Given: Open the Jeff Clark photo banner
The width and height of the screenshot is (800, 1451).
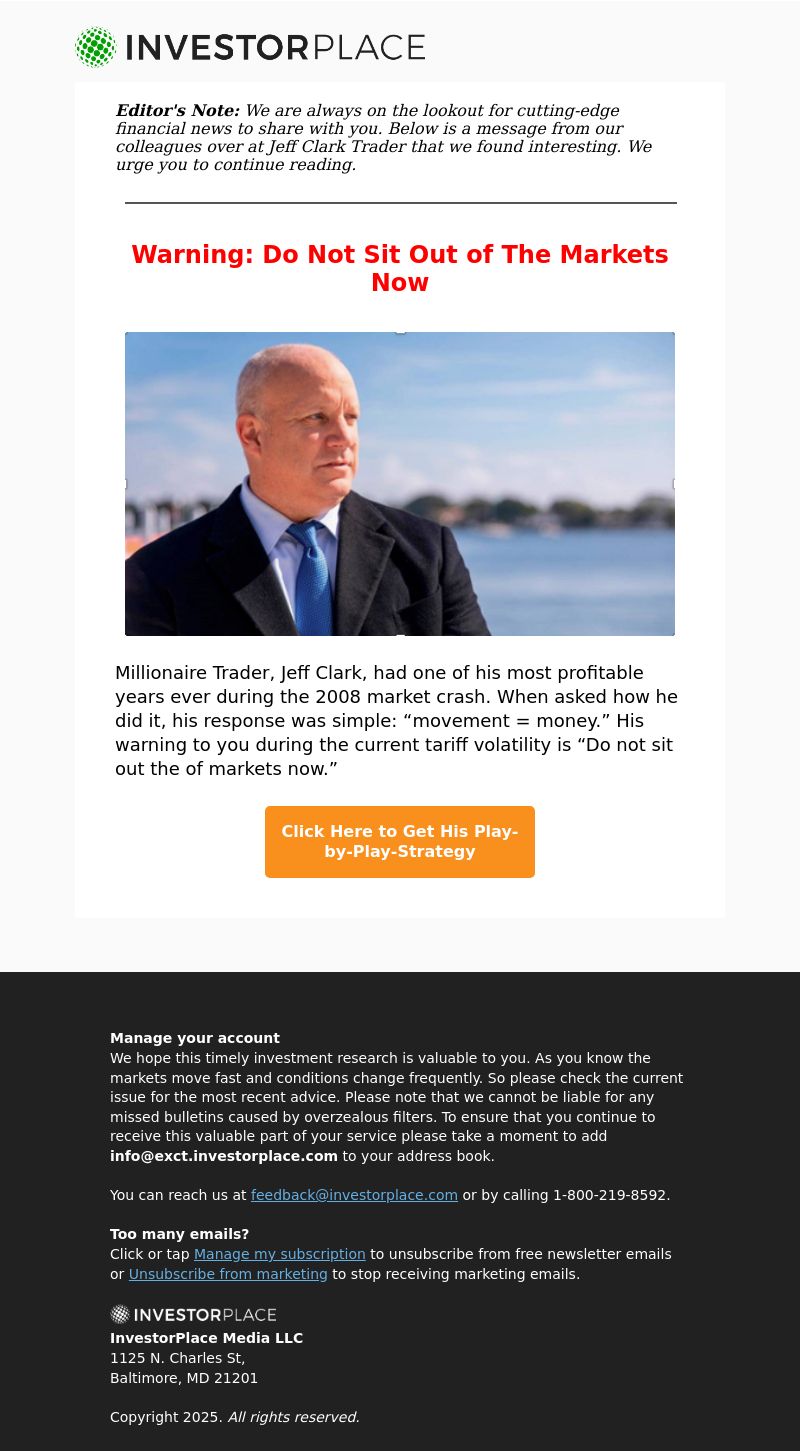Looking at the screenshot, I should pyautogui.click(x=400, y=484).
